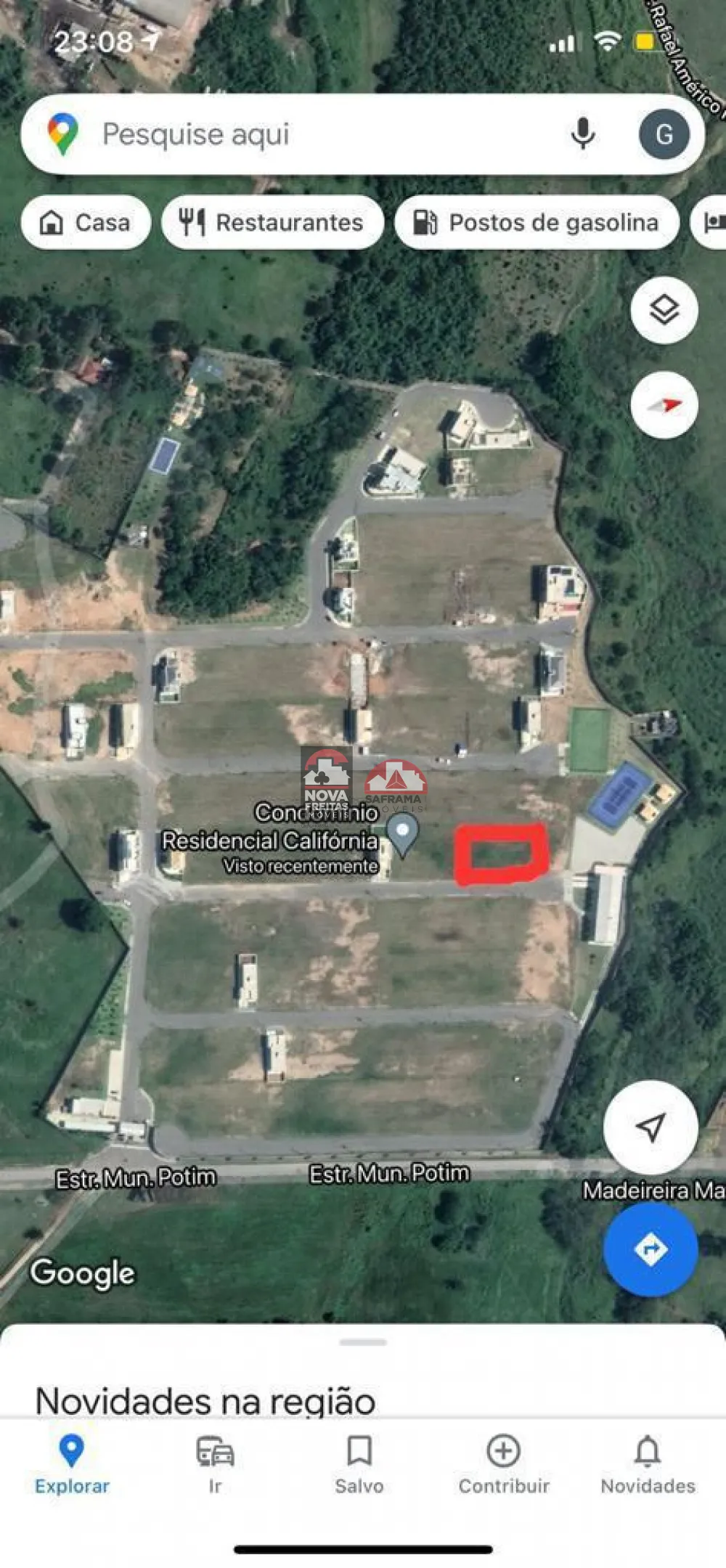Image resolution: width=726 pixels, height=1568 pixels.
Task: Open directions with the blue button
Action: tap(650, 1249)
